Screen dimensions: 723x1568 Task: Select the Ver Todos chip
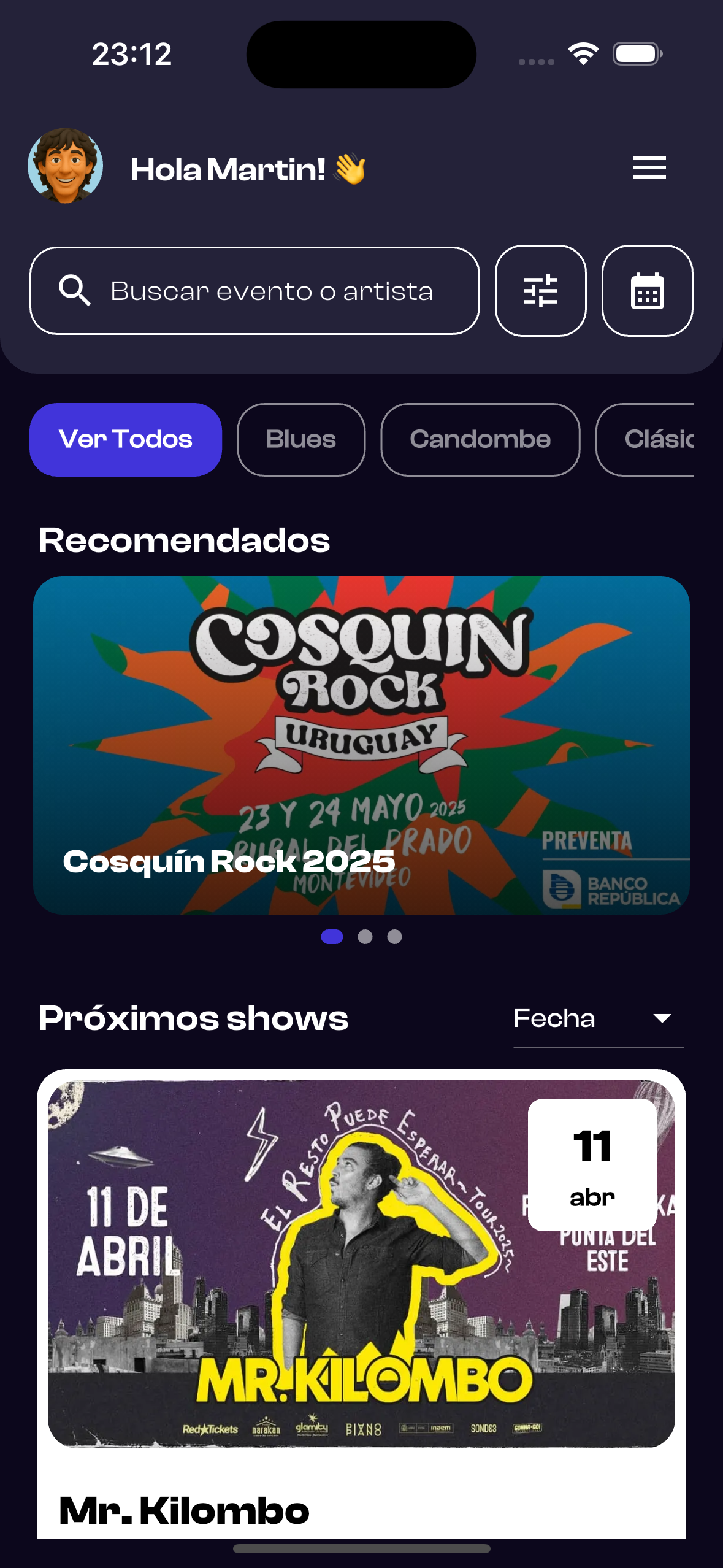pos(126,439)
